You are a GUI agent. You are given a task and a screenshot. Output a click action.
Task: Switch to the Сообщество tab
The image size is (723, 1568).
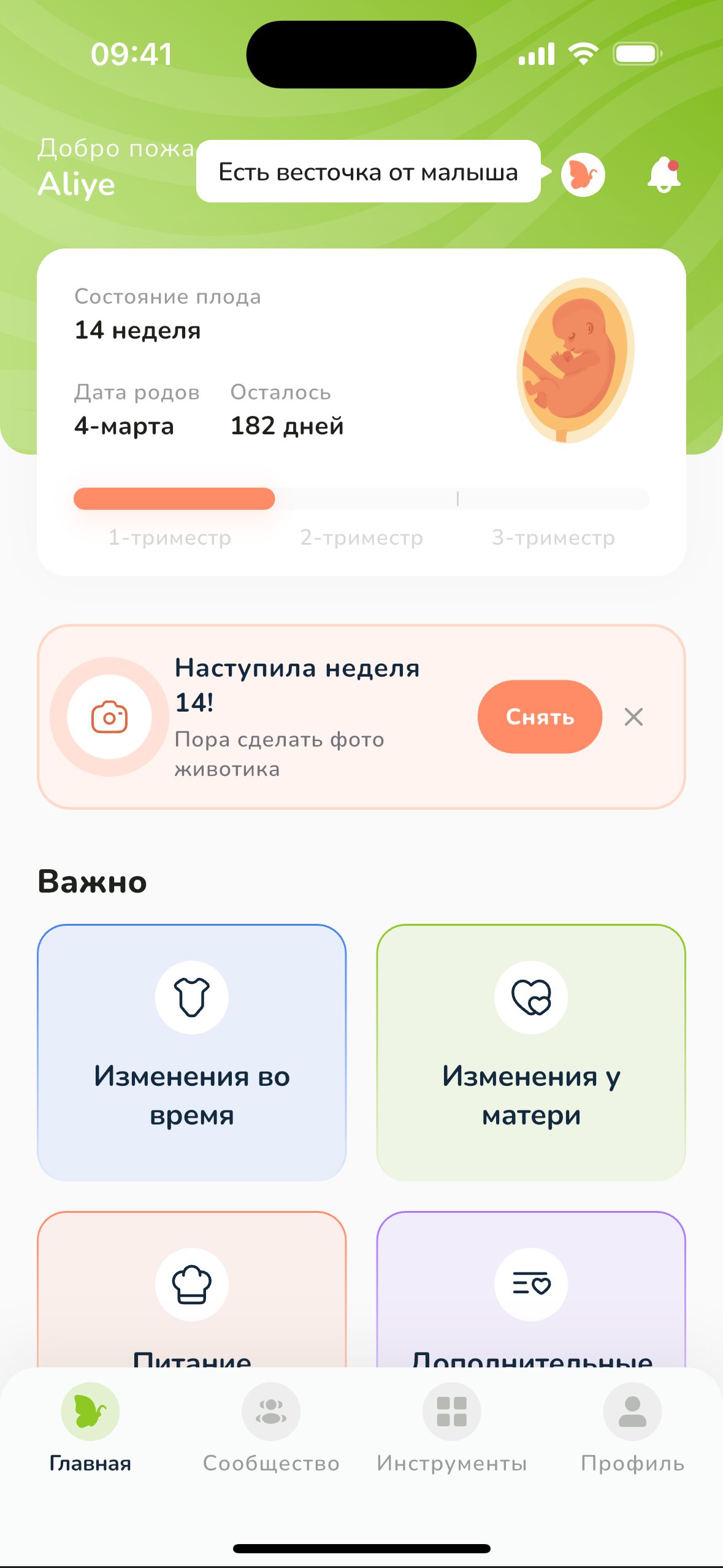coord(271,1428)
